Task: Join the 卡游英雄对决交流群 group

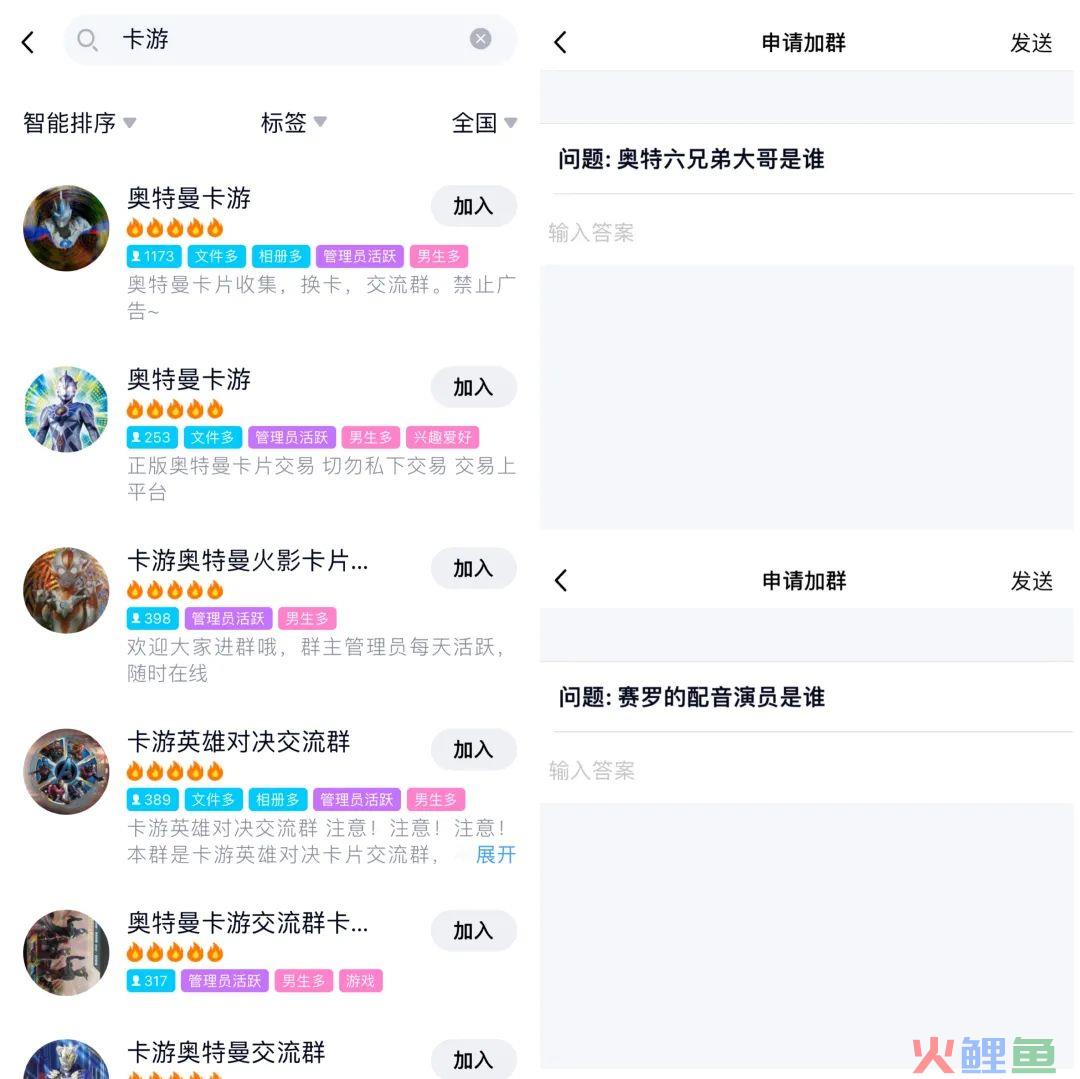Action: (473, 749)
